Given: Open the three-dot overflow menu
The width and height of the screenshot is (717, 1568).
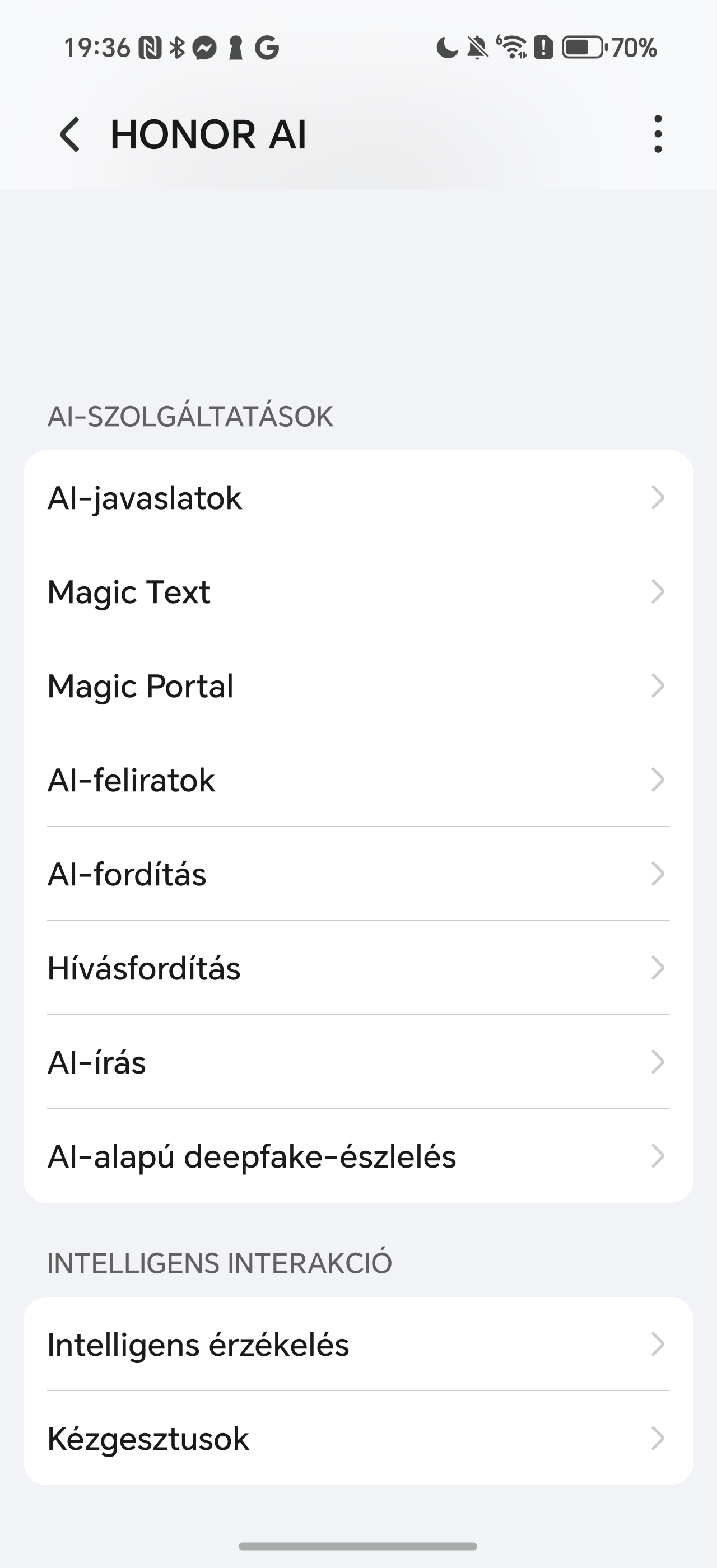Looking at the screenshot, I should (658, 134).
